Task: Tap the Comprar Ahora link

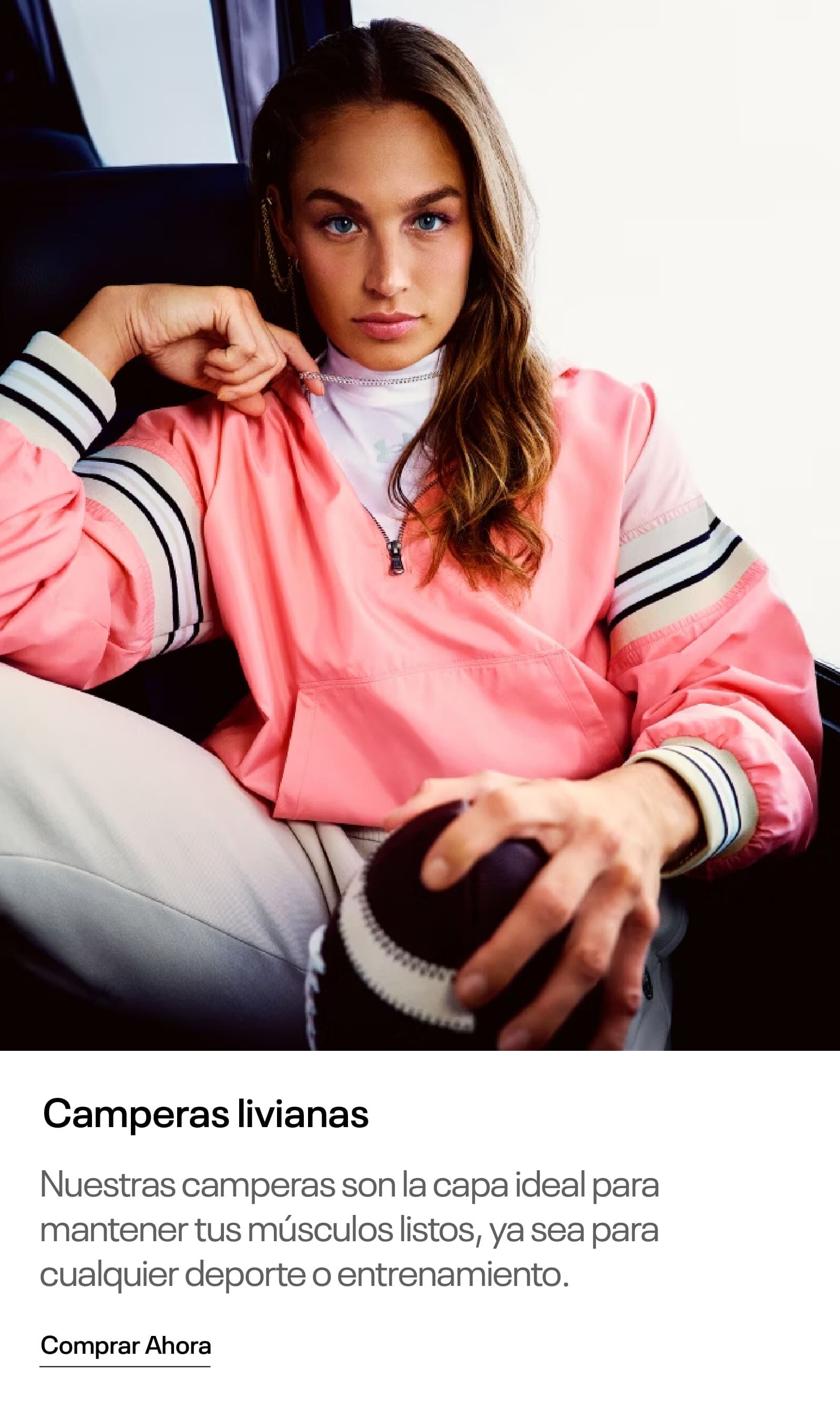Action: coord(126,1346)
